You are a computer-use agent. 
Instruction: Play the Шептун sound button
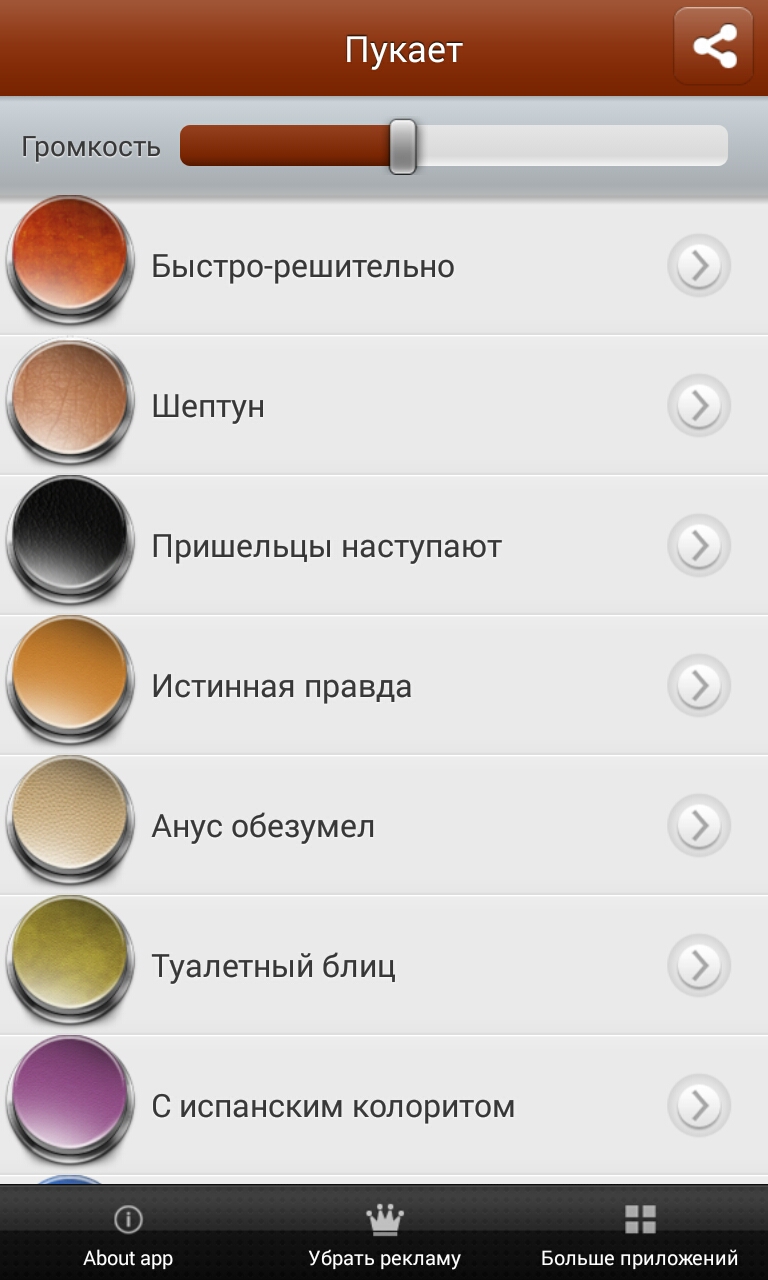pyautogui.click(x=70, y=402)
